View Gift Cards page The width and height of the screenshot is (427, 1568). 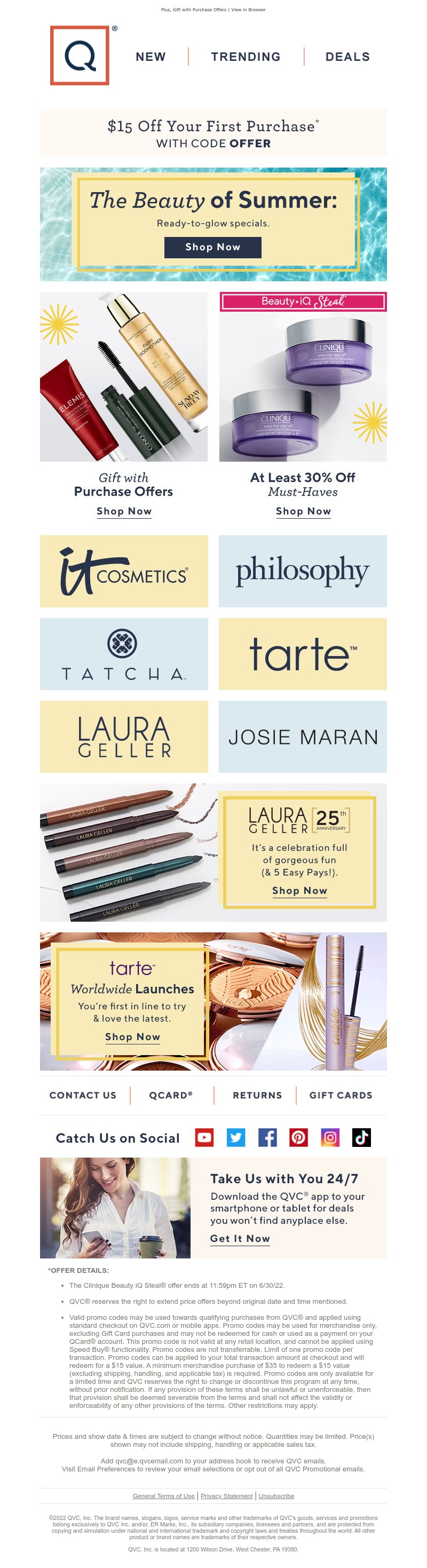[x=341, y=1095]
